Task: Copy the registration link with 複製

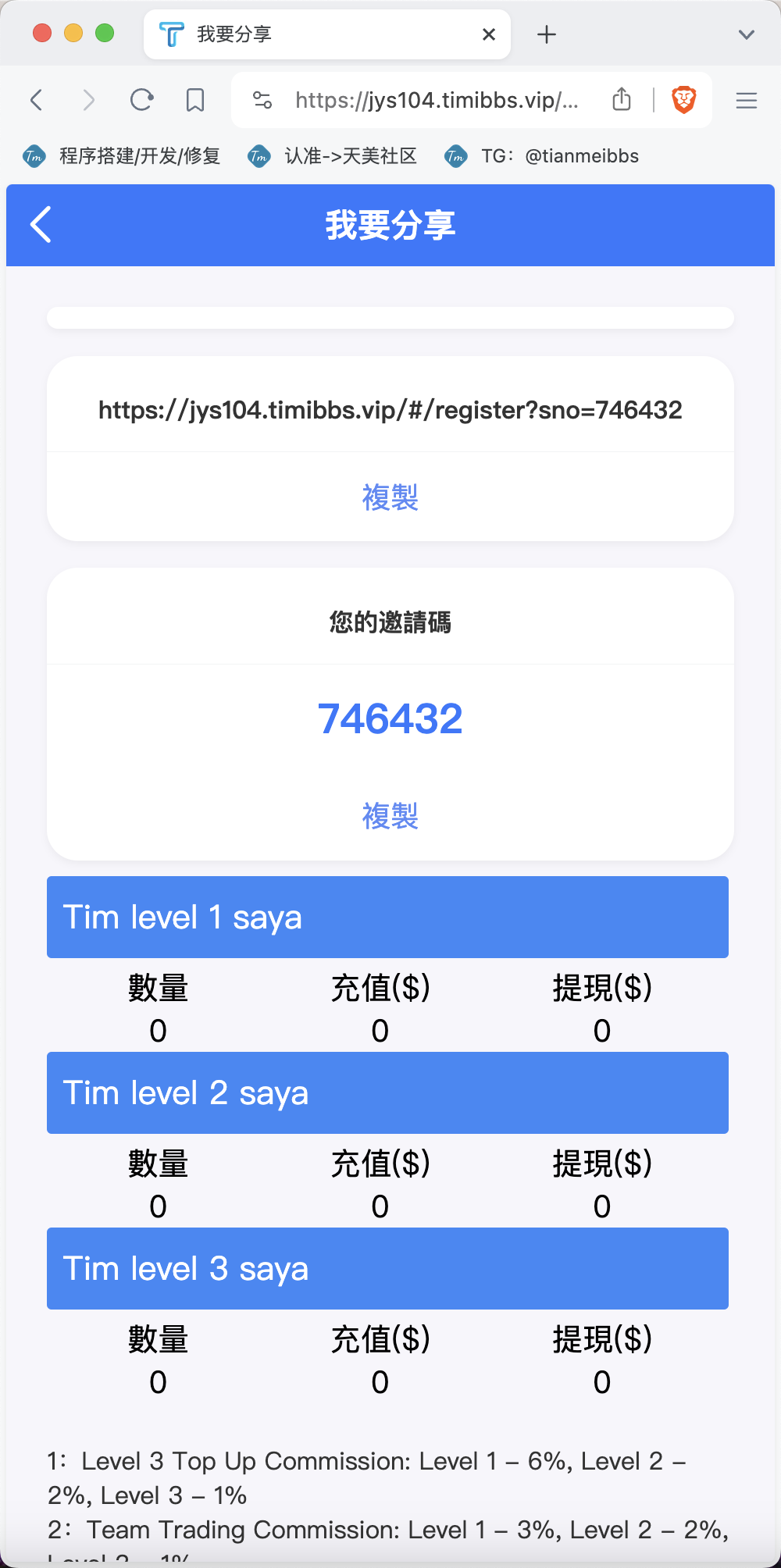Action: click(390, 497)
